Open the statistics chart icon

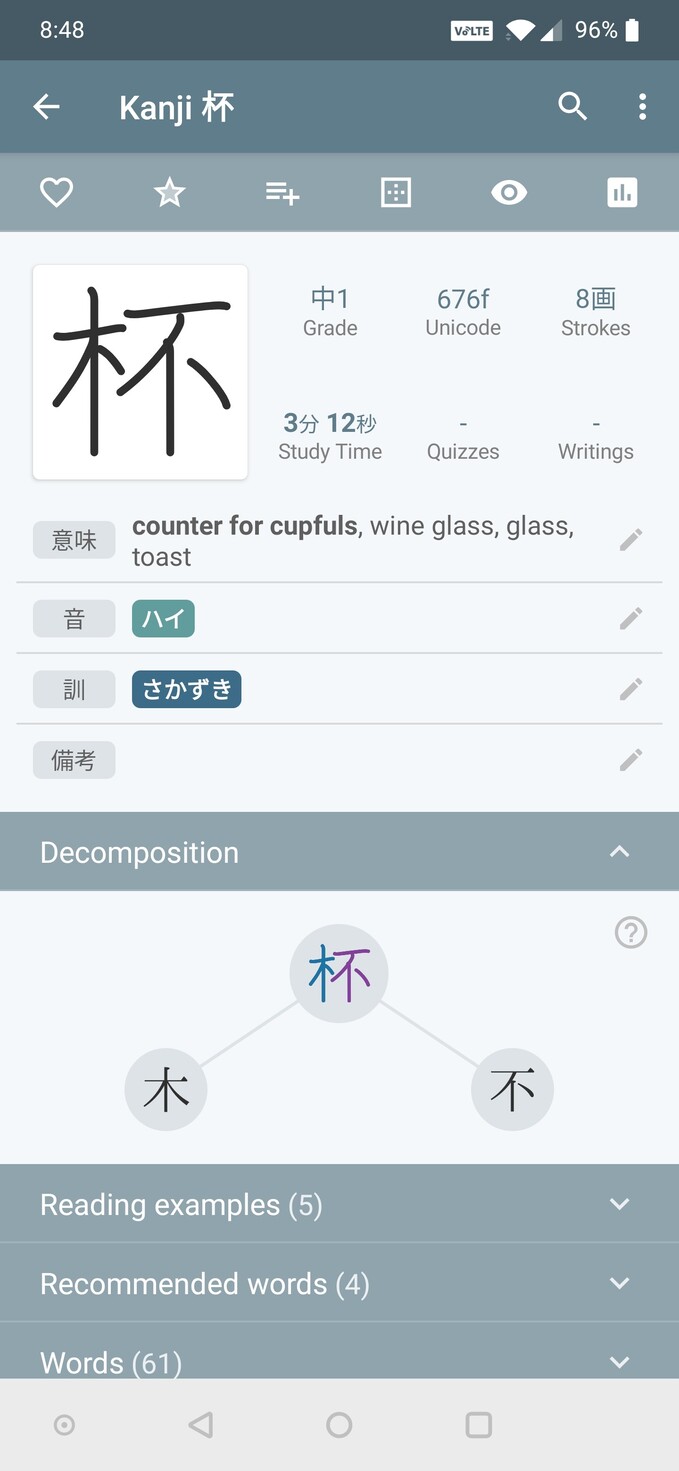(x=622, y=192)
